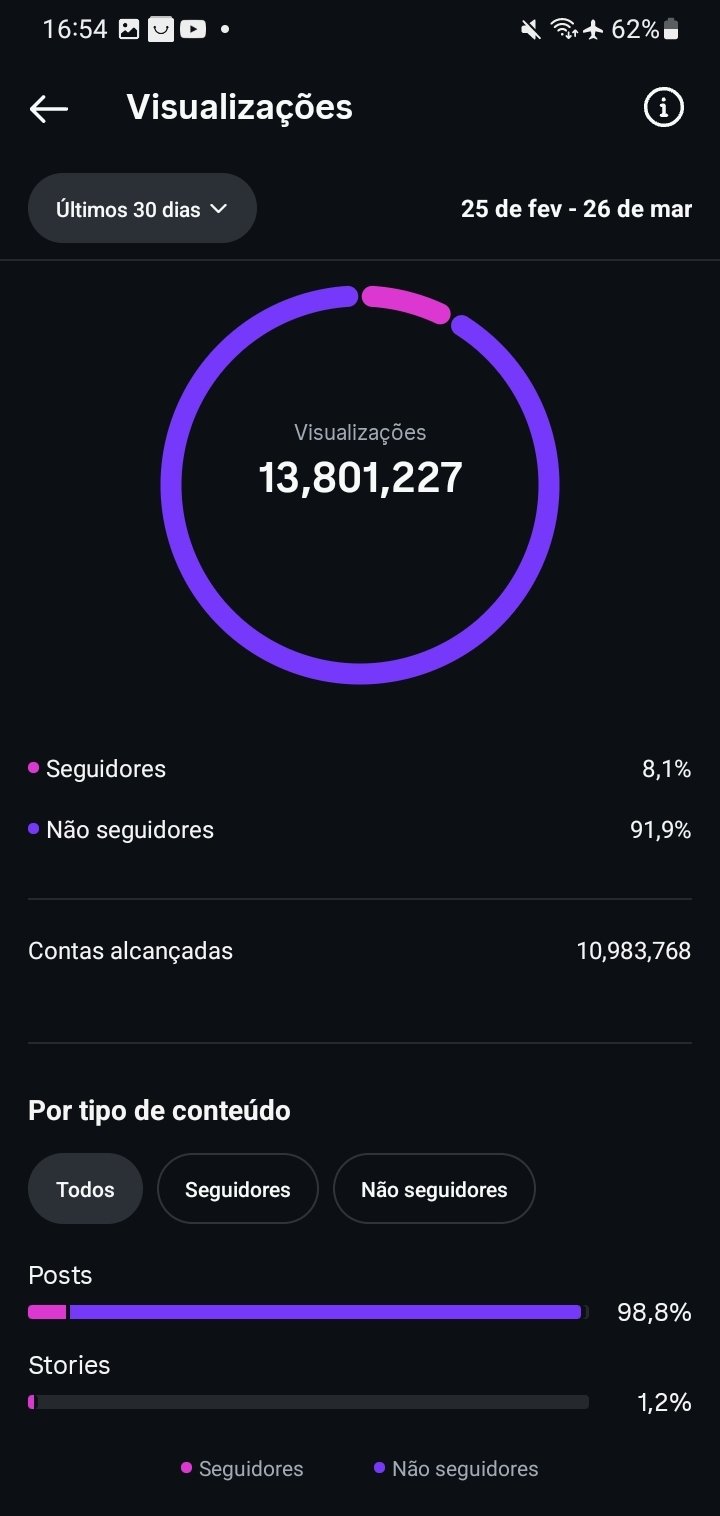
Task: Expand the Últimos 30 dias period dropdown
Action: (142, 209)
